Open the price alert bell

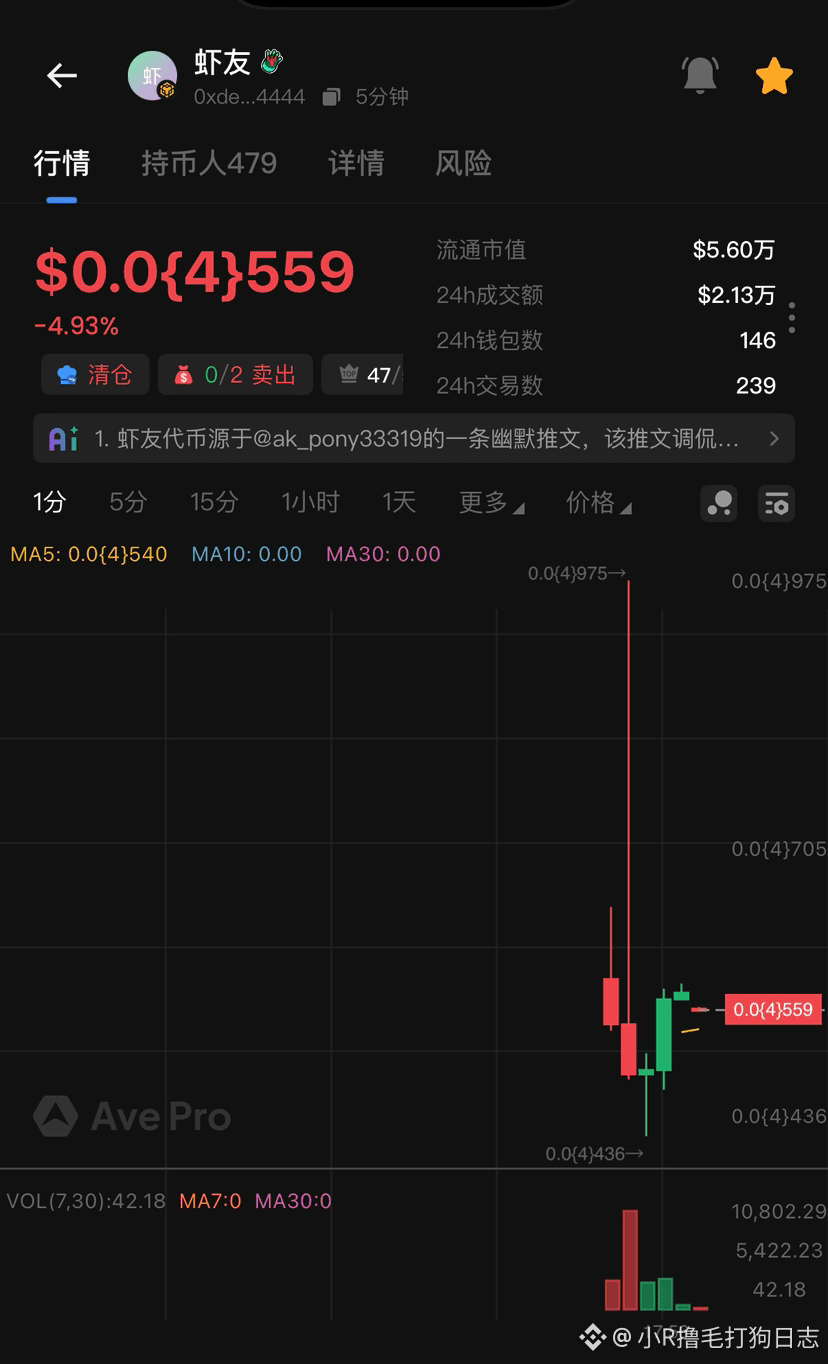click(699, 76)
